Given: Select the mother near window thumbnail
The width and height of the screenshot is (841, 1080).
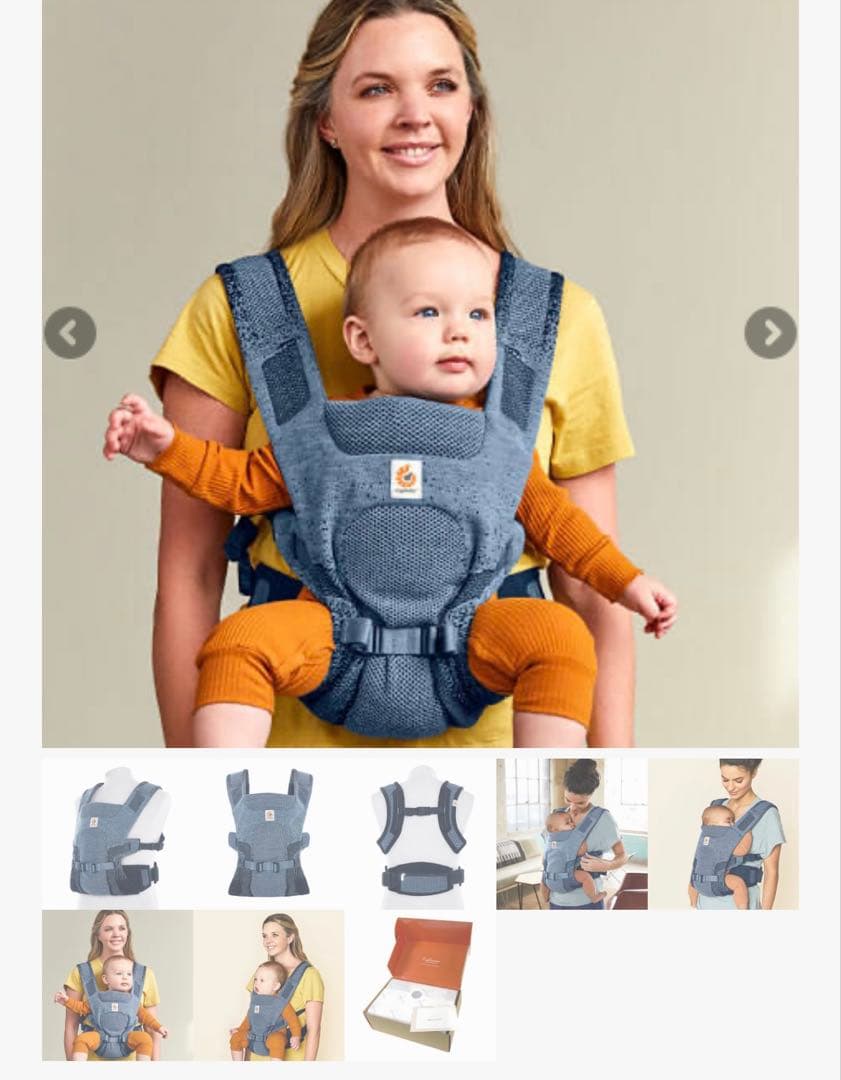Looking at the screenshot, I should click(x=571, y=833).
